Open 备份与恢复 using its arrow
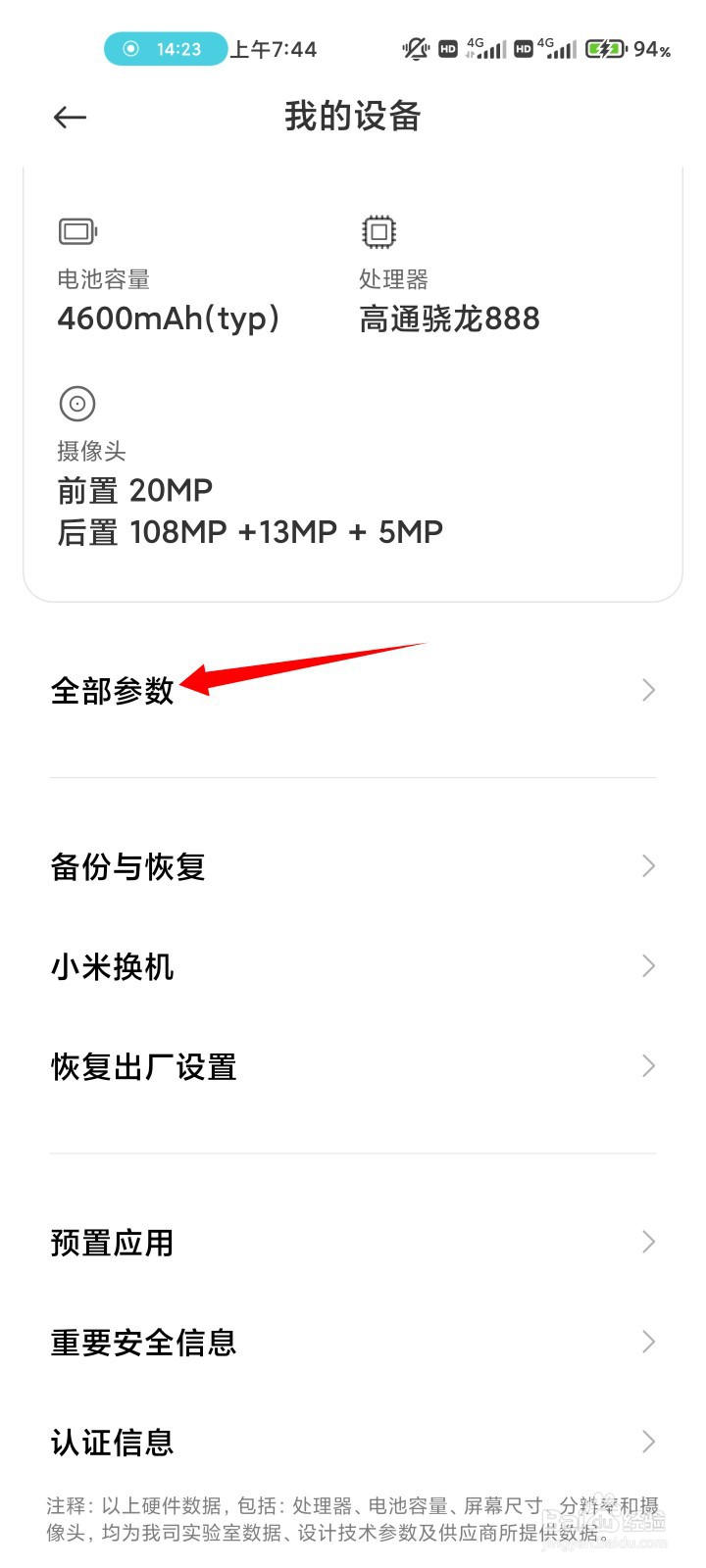 click(646, 865)
